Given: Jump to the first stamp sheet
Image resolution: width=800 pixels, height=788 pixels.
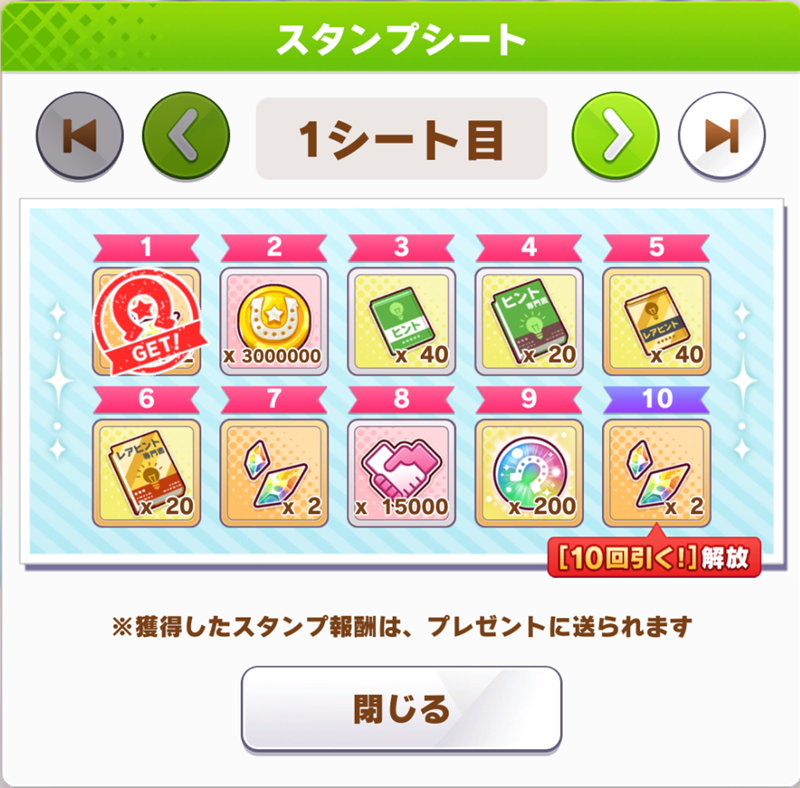Looking at the screenshot, I should (80, 136).
